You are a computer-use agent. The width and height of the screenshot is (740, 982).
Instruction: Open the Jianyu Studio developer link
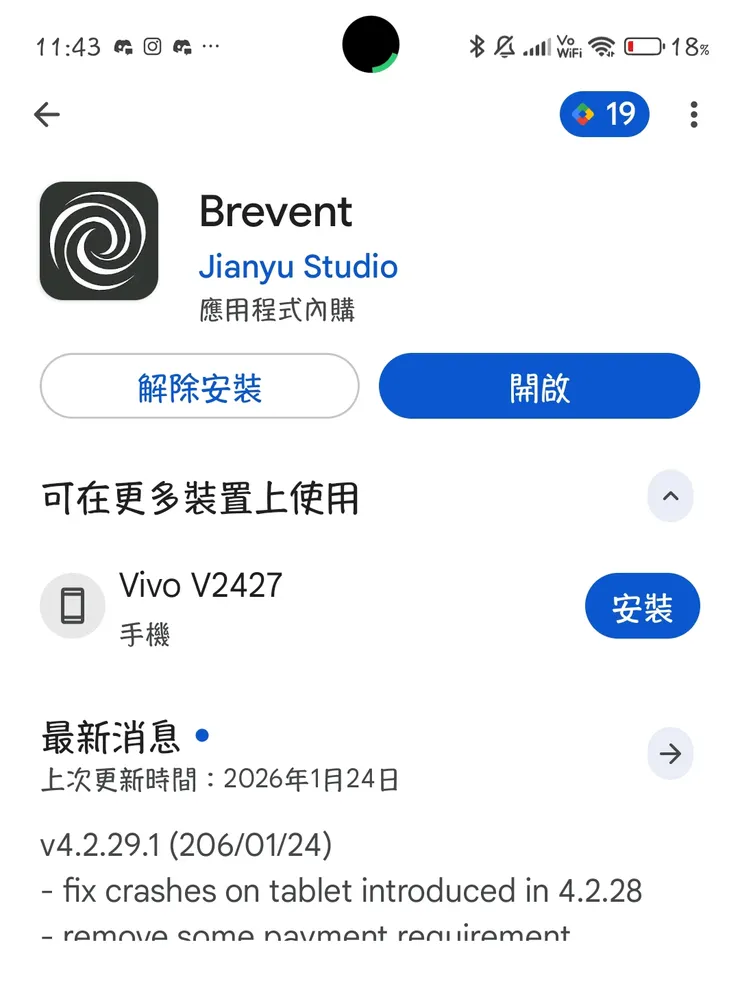(298, 267)
